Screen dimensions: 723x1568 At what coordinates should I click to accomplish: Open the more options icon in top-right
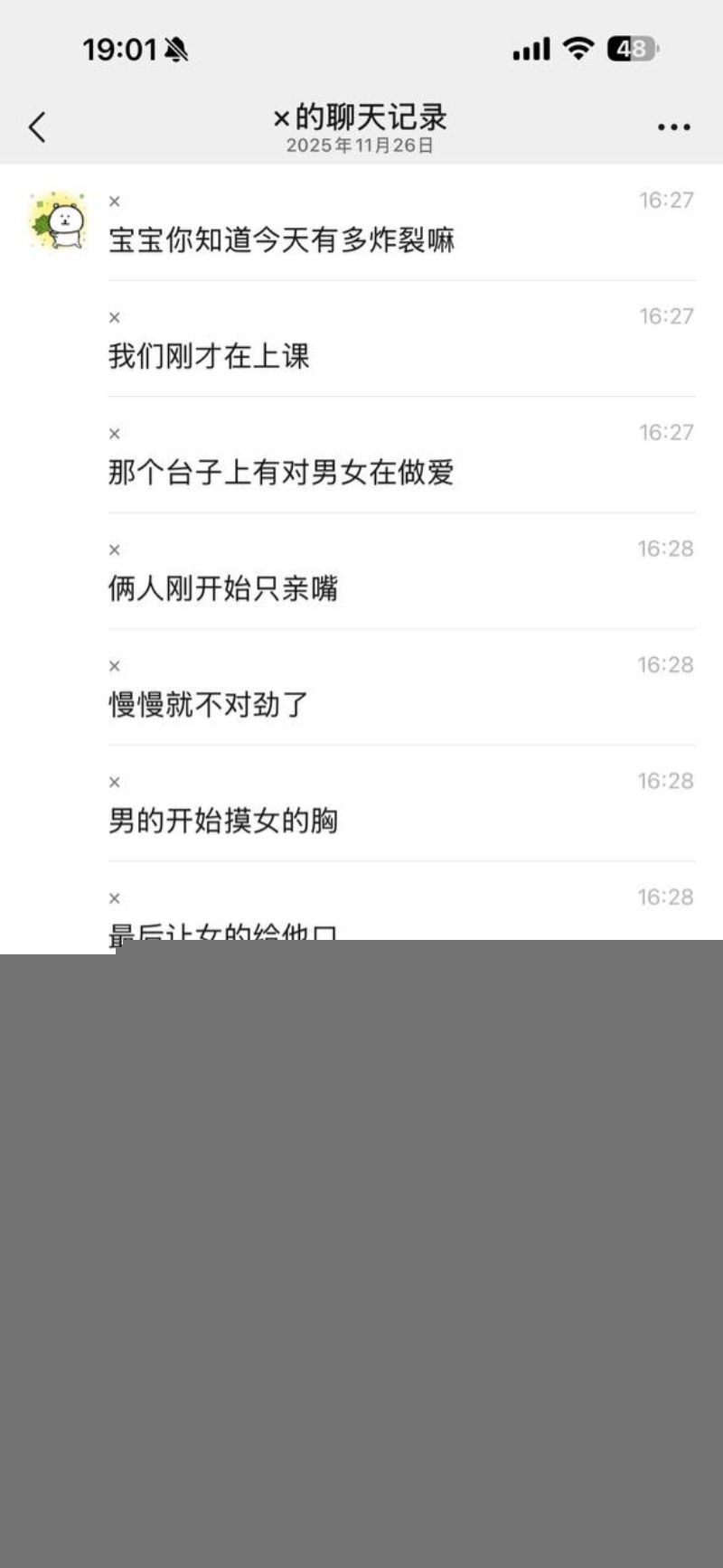(x=673, y=127)
